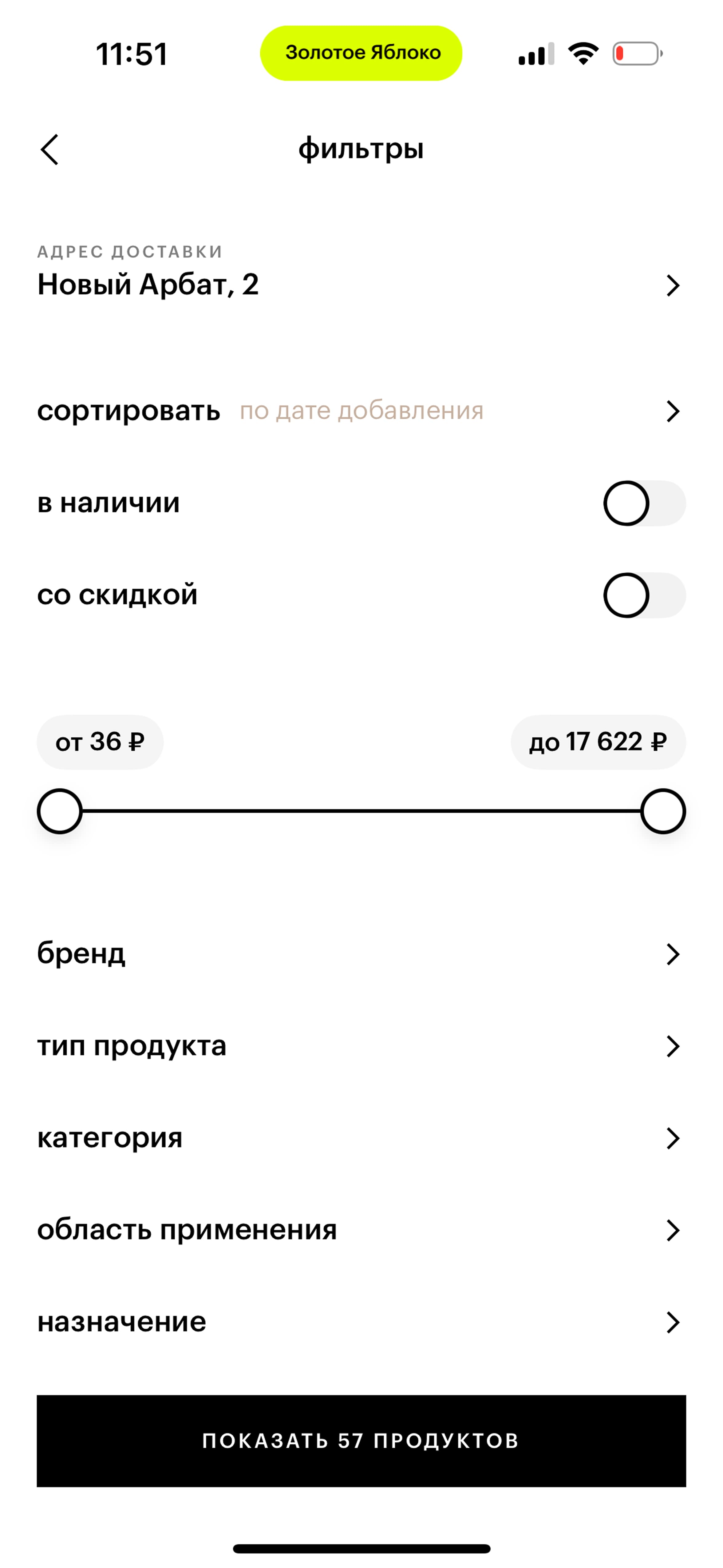Turn on the со скидкой switch
Image resolution: width=723 pixels, height=1568 pixels.
(644, 595)
